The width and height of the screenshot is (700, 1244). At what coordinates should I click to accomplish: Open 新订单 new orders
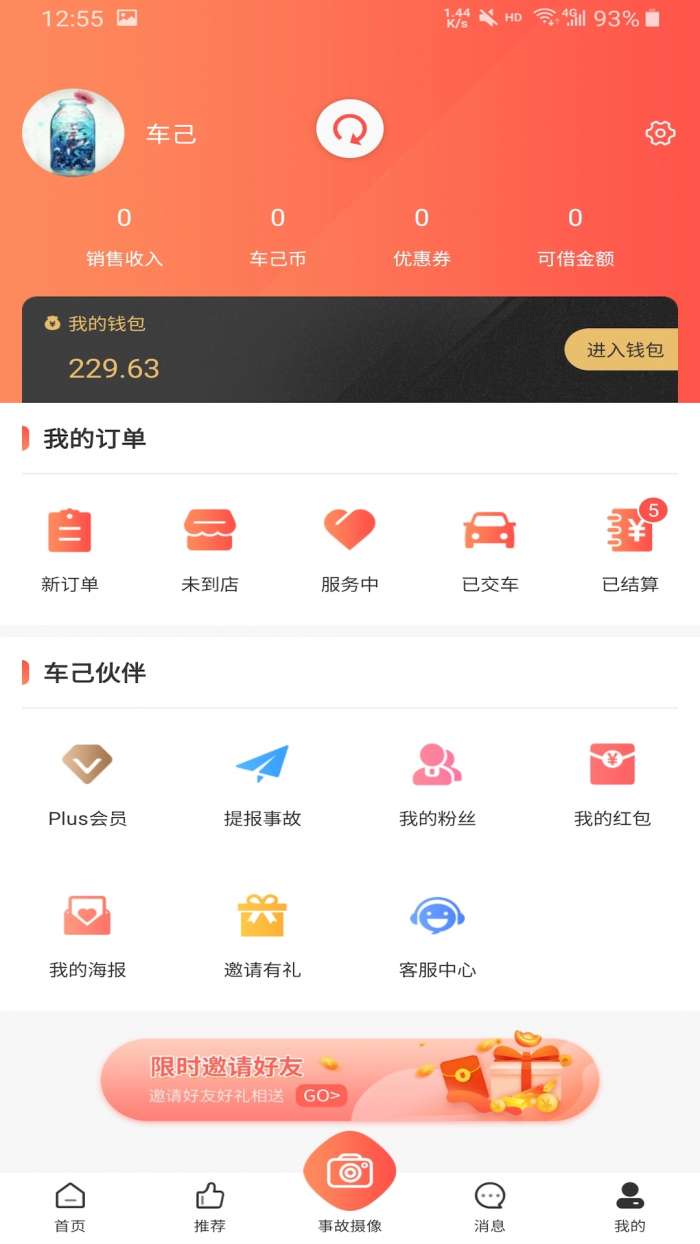tap(70, 548)
